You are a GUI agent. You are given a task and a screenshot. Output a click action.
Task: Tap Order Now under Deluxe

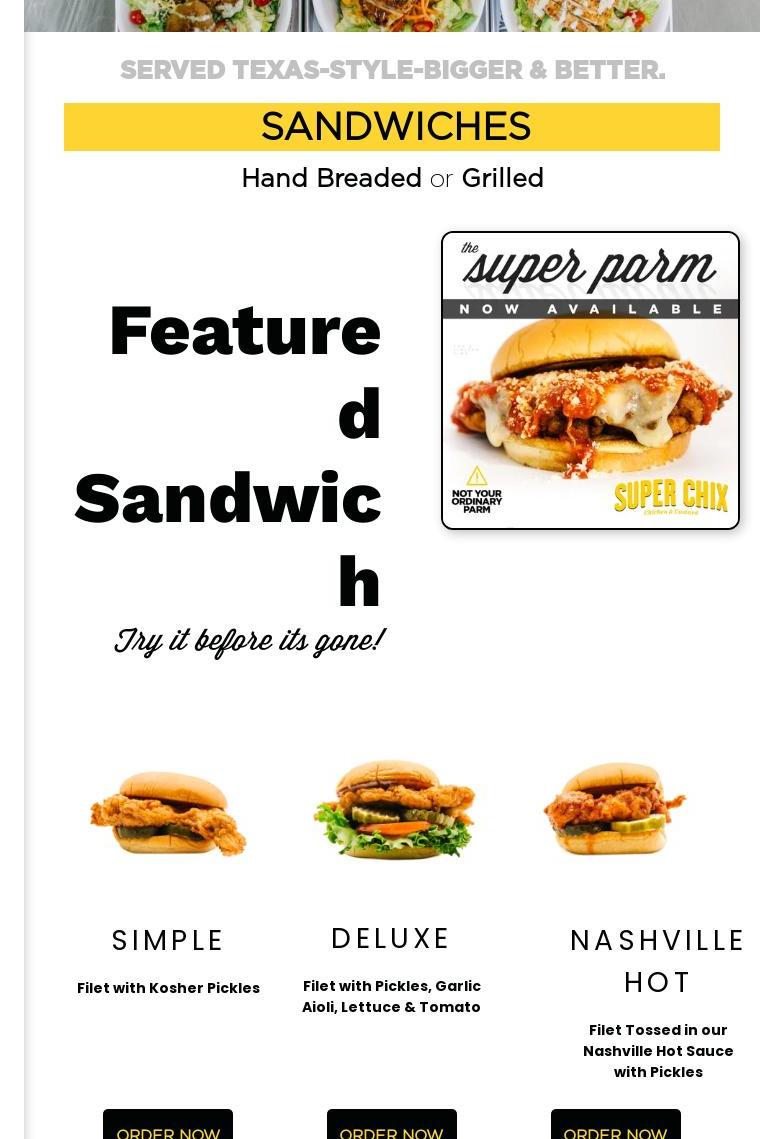point(391,1128)
